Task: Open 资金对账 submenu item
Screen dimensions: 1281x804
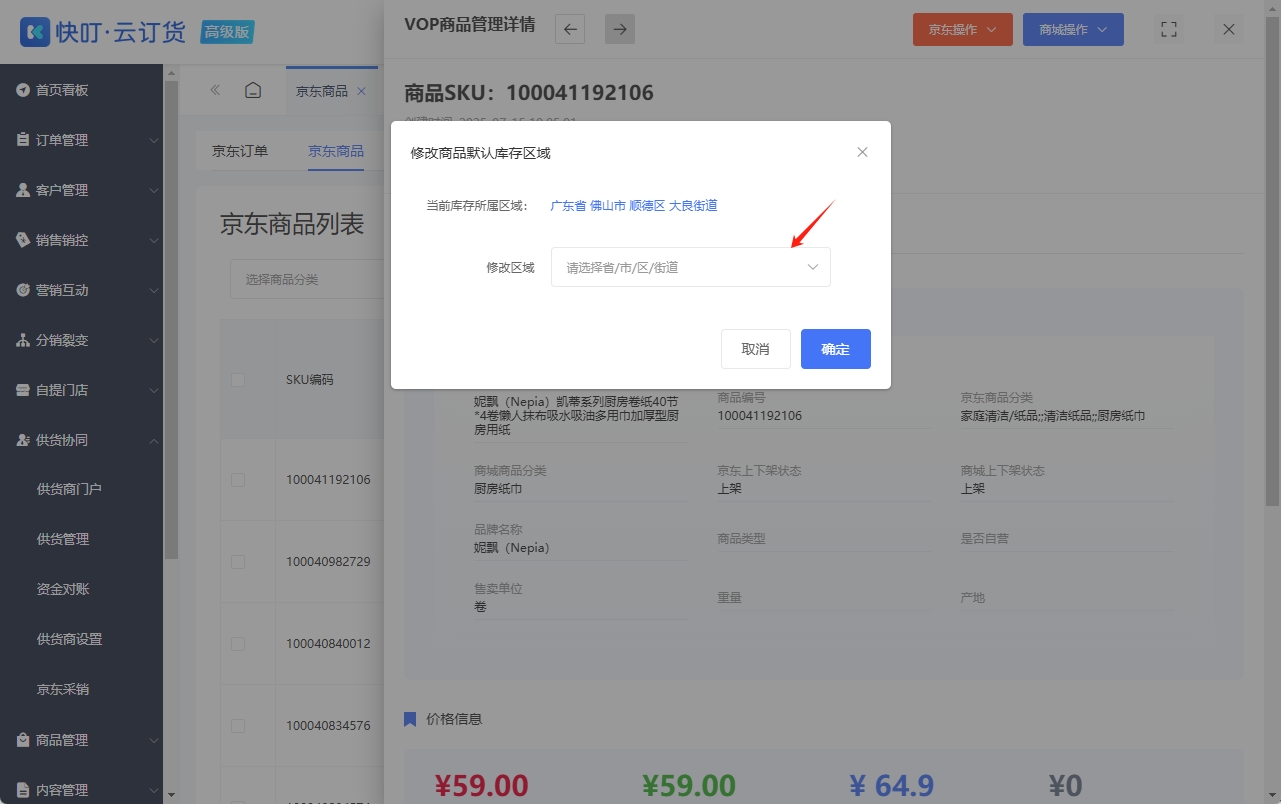Action: tap(63, 589)
